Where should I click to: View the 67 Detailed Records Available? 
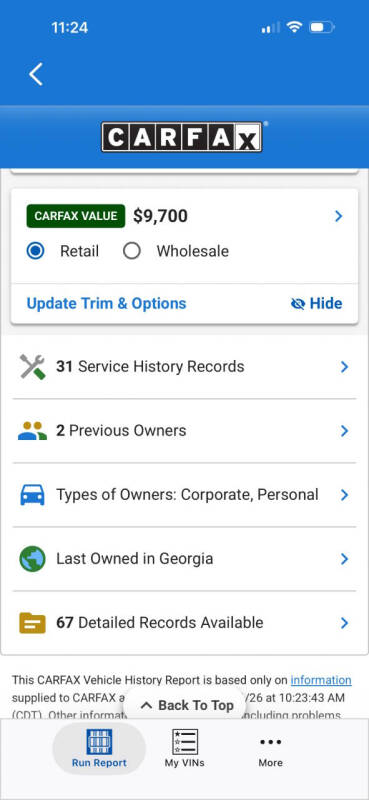[184, 623]
